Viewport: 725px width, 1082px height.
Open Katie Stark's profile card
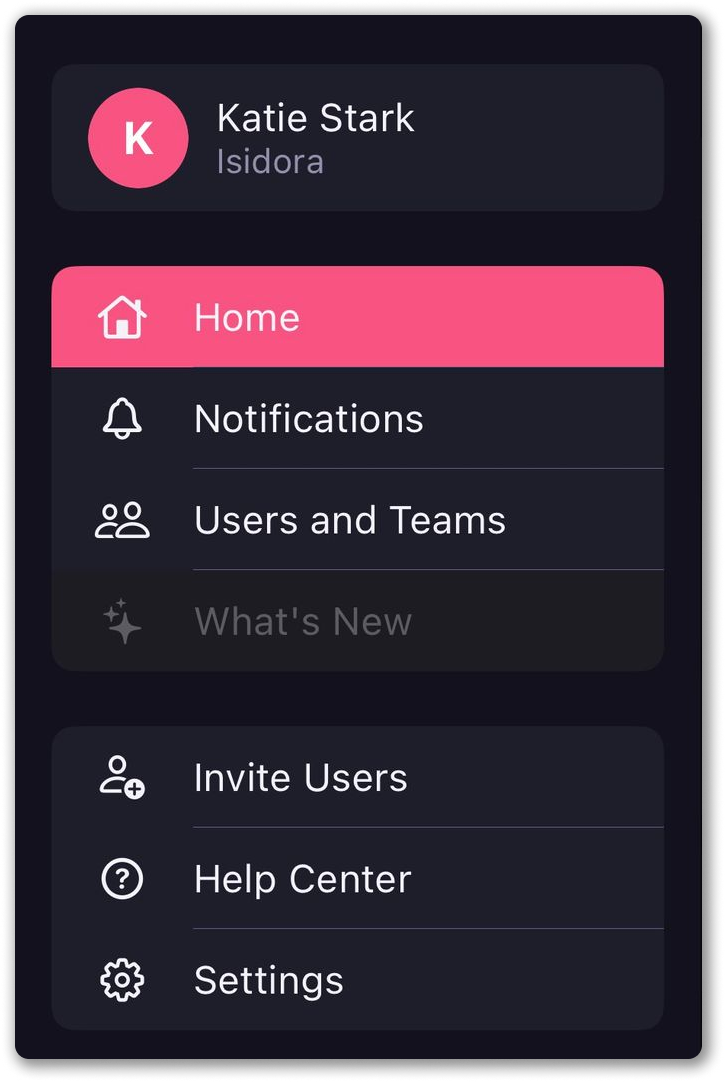pyautogui.click(x=357, y=138)
